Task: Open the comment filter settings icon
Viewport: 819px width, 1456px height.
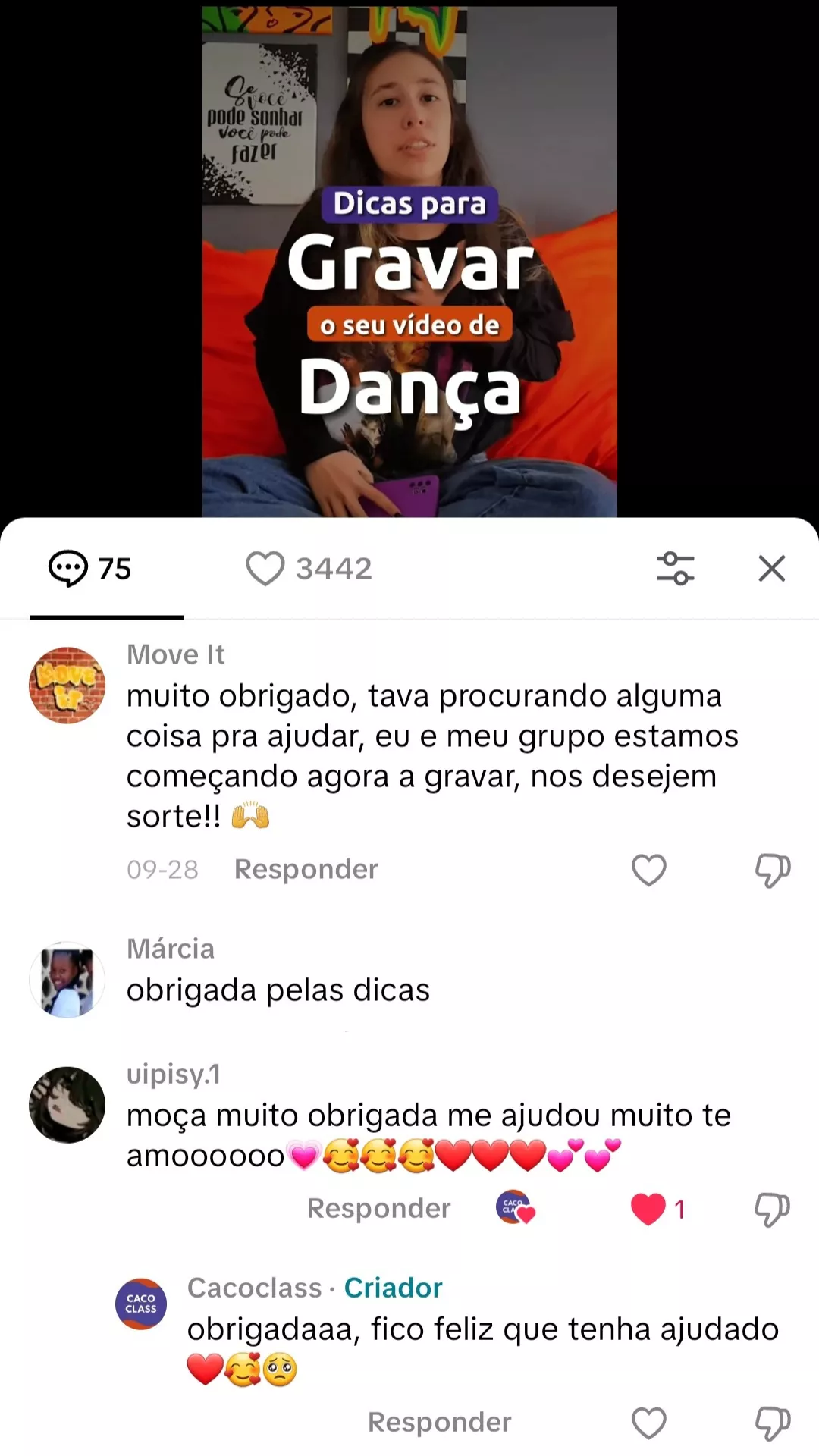Action: tap(675, 568)
